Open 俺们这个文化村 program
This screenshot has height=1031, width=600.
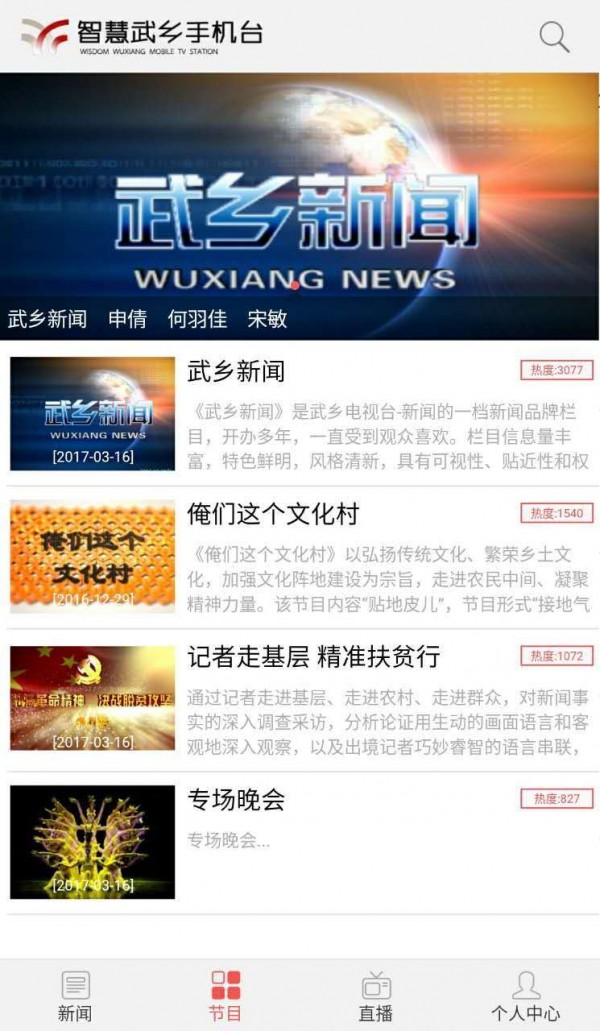click(300, 557)
